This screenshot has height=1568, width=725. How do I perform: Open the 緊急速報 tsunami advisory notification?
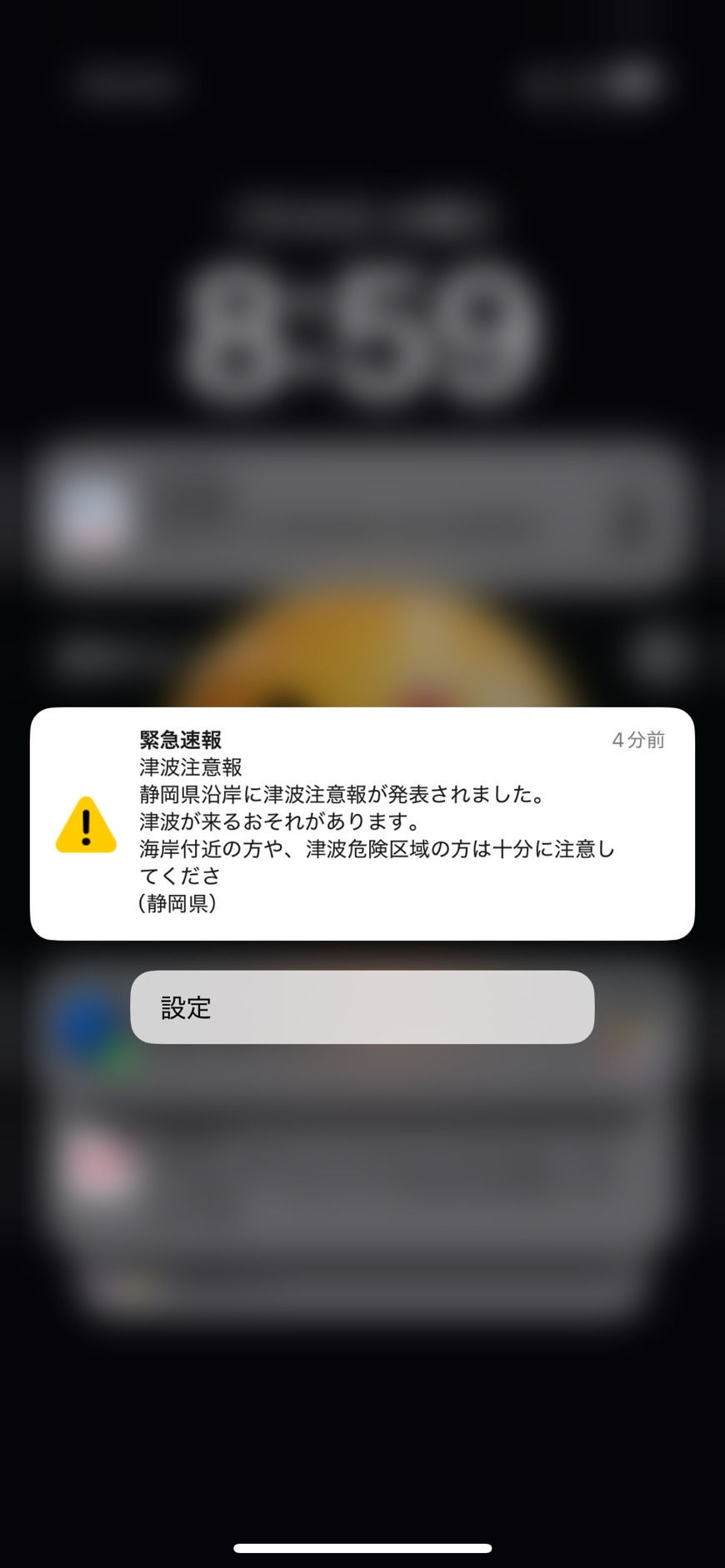point(362,823)
